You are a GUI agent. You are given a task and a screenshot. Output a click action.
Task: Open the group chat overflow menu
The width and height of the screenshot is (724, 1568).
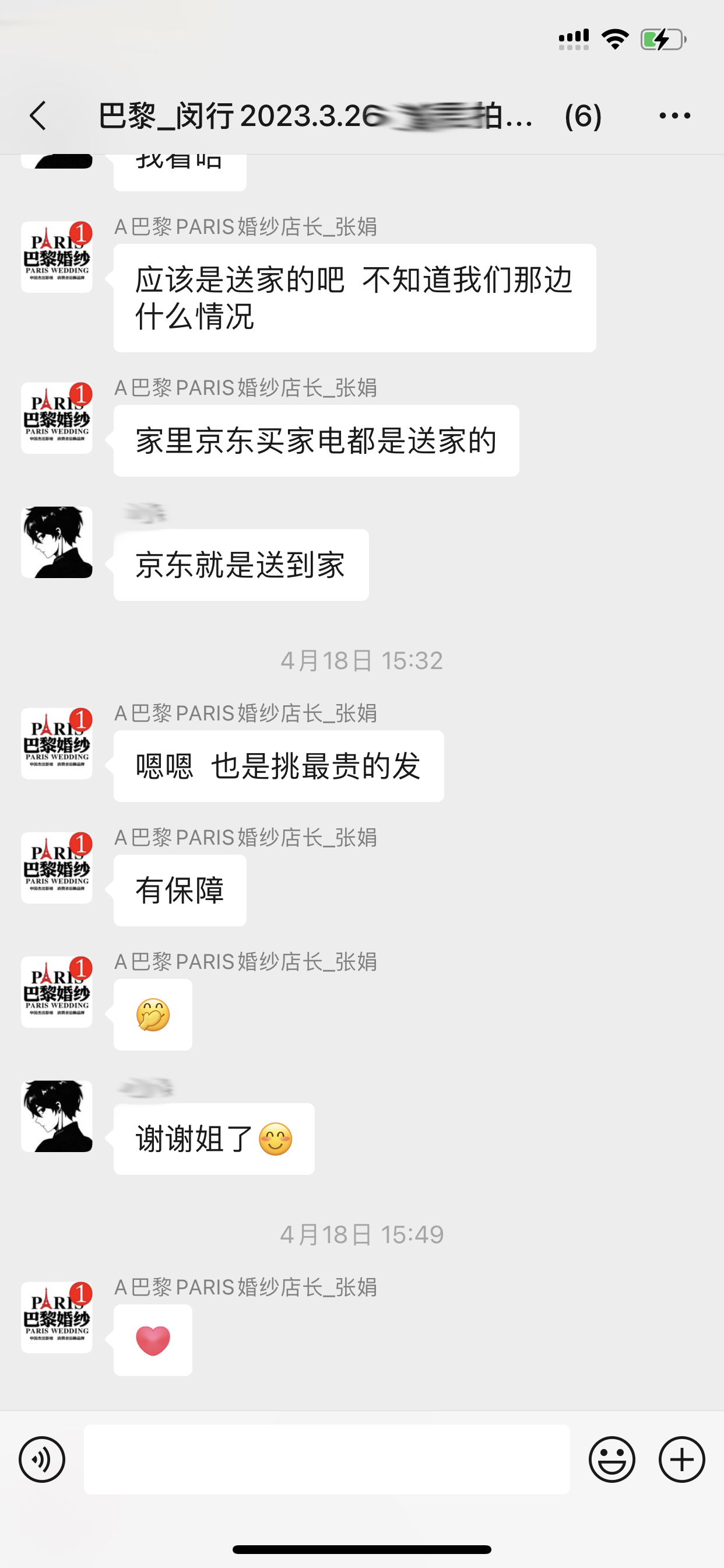pos(674,116)
